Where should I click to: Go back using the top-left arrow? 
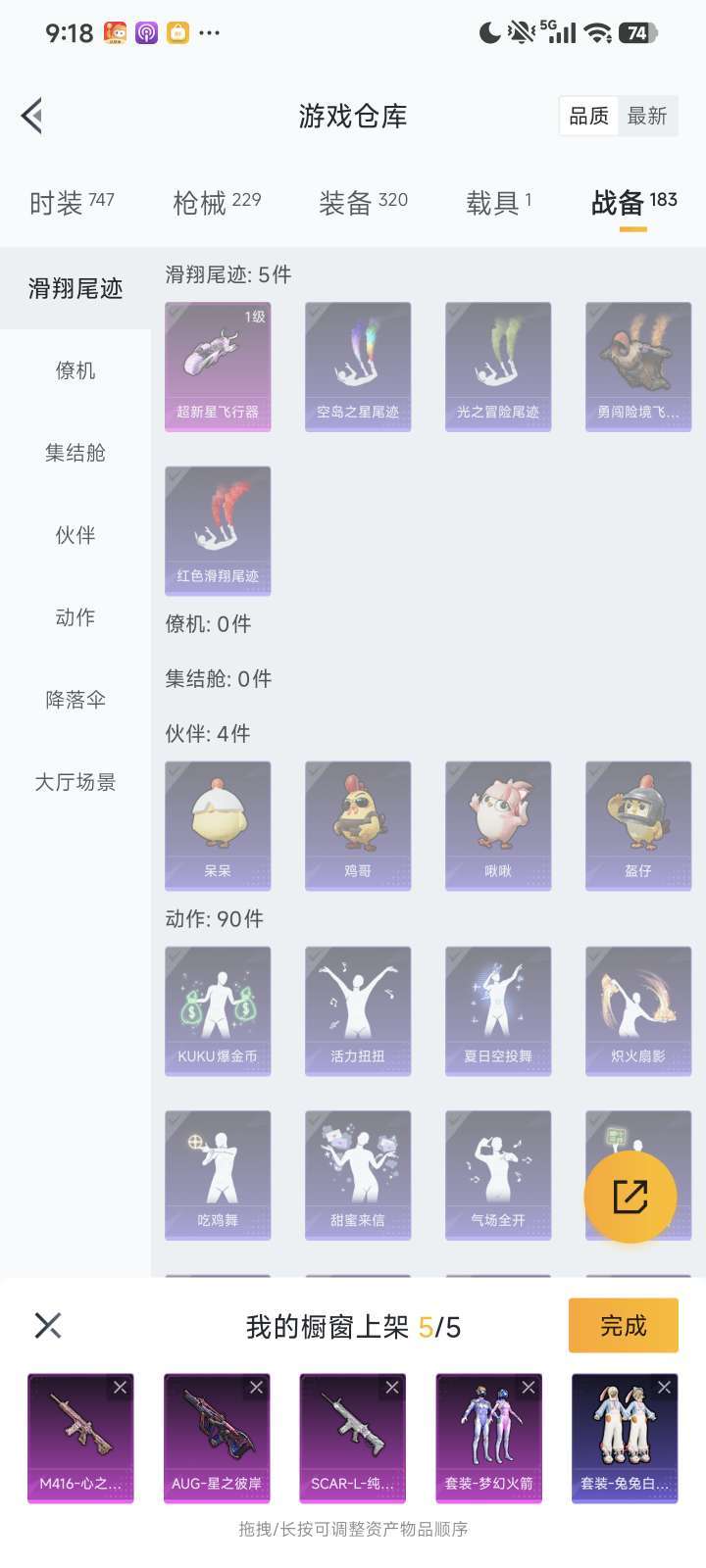click(x=32, y=116)
